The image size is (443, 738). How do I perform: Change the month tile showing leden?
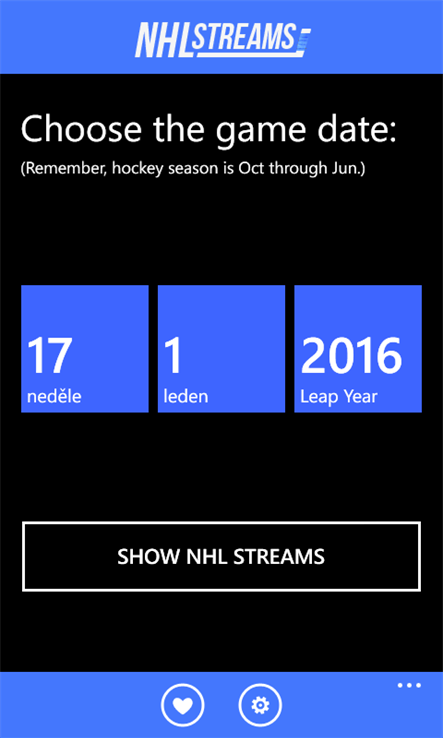[221, 349]
